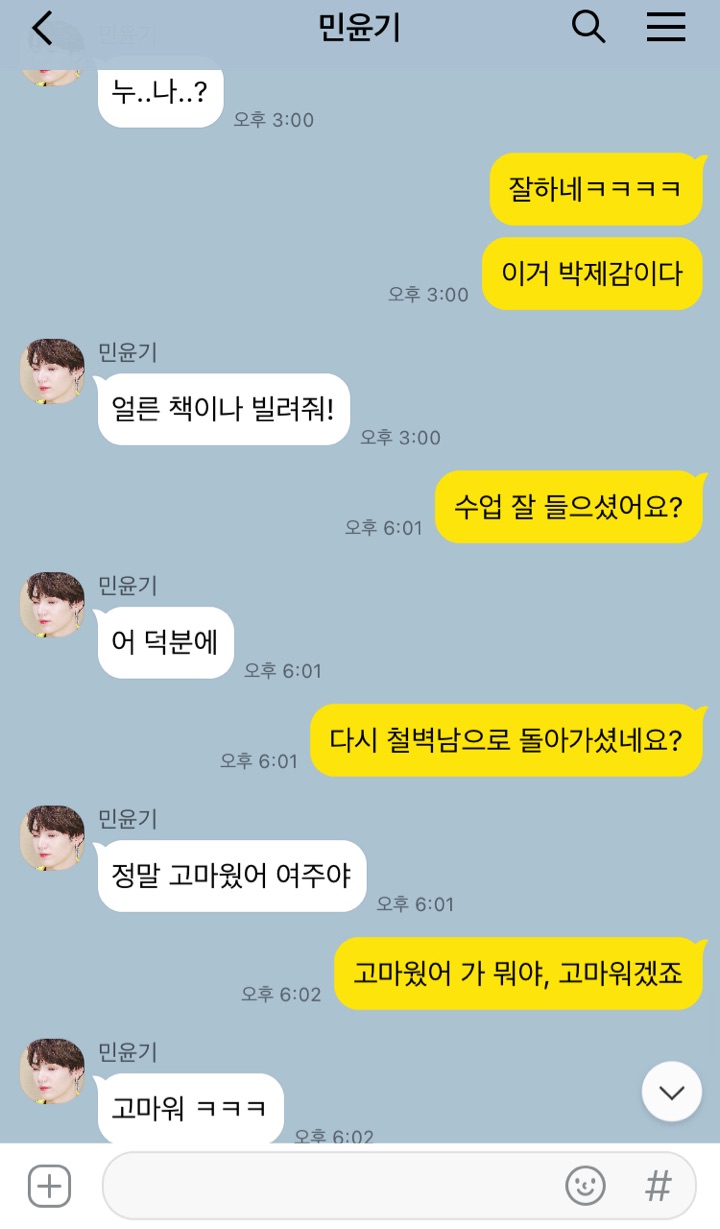Jump to the latest message
This screenshot has height=1229, width=720.
click(671, 1091)
